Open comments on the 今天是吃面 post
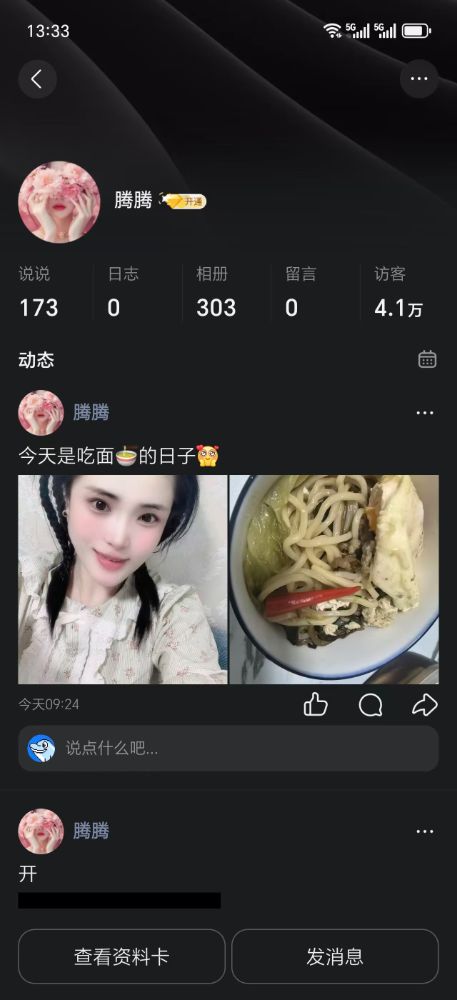This screenshot has height=1000, width=457. coord(370,705)
